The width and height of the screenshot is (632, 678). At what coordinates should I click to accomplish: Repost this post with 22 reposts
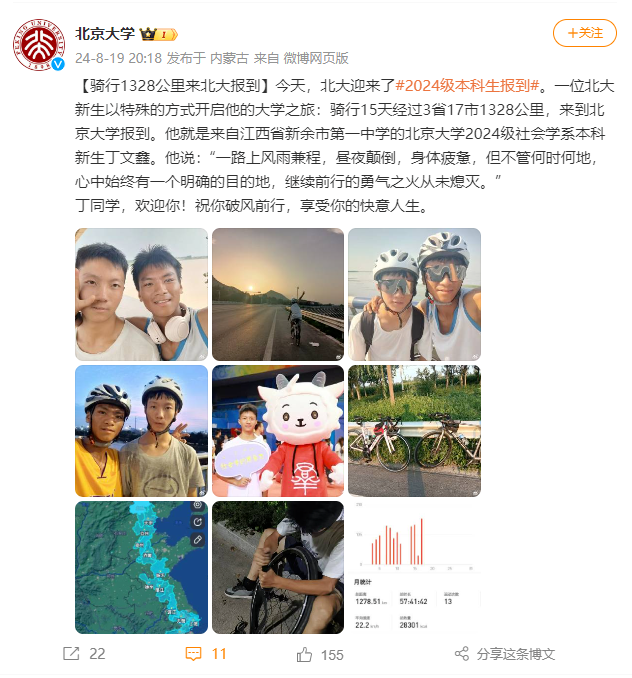85,654
